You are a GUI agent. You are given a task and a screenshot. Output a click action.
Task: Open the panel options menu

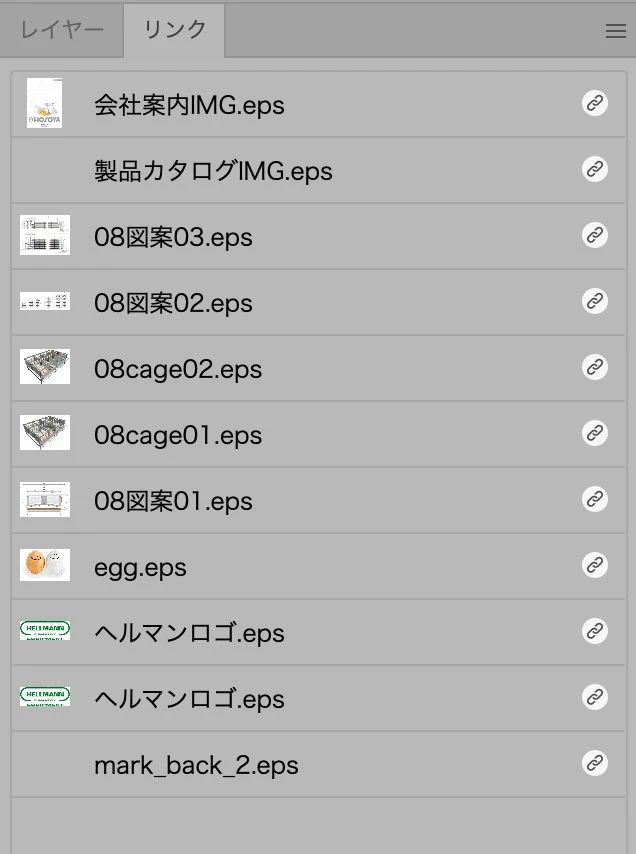pyautogui.click(x=615, y=31)
